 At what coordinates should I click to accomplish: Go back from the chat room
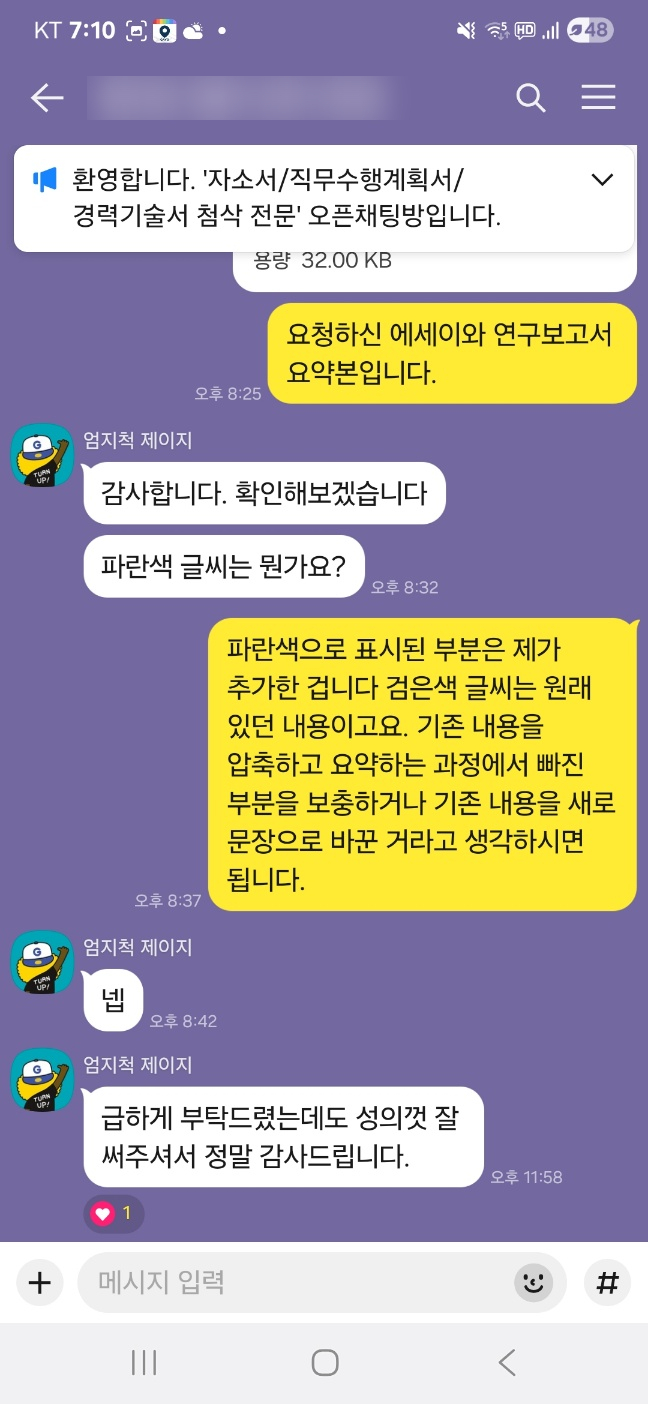[x=46, y=97]
